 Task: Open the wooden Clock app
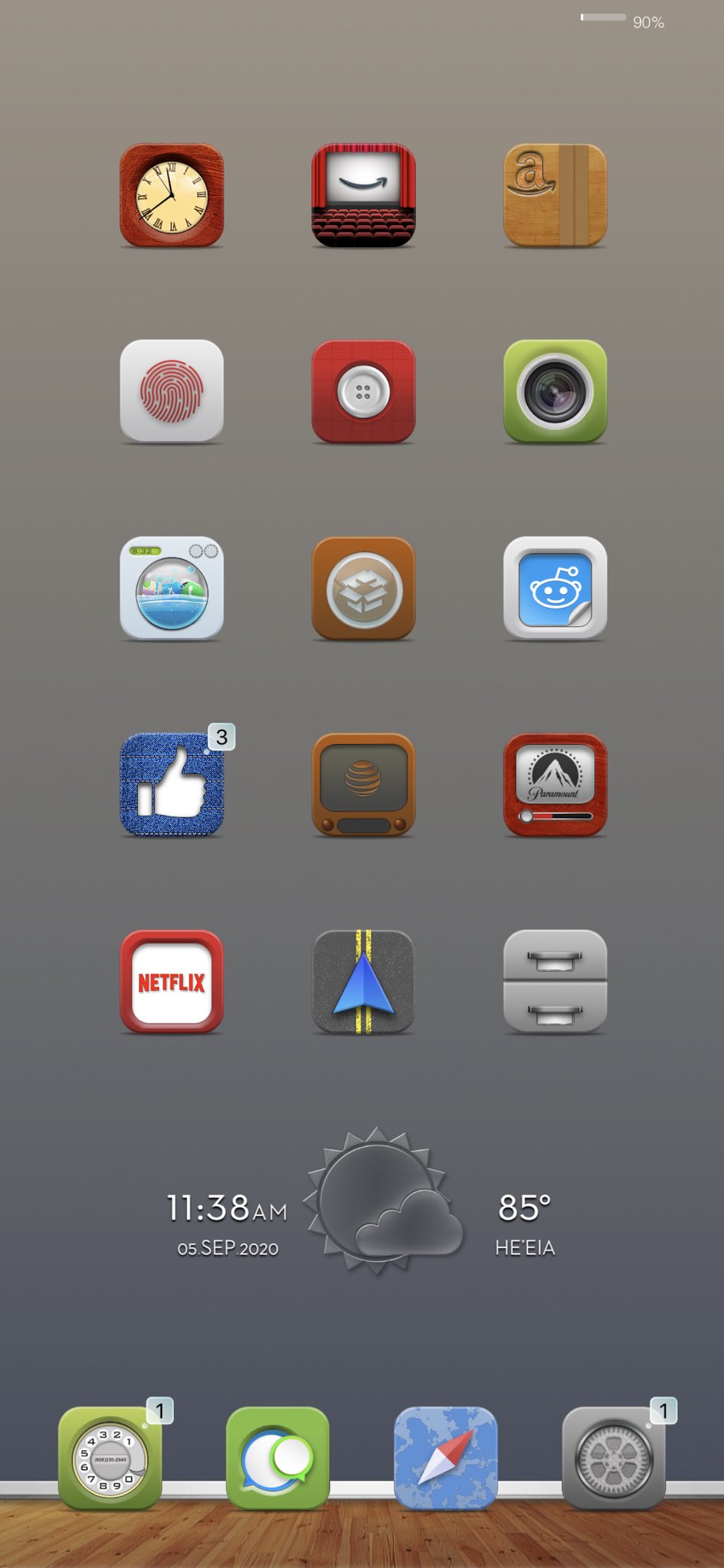coord(172,195)
